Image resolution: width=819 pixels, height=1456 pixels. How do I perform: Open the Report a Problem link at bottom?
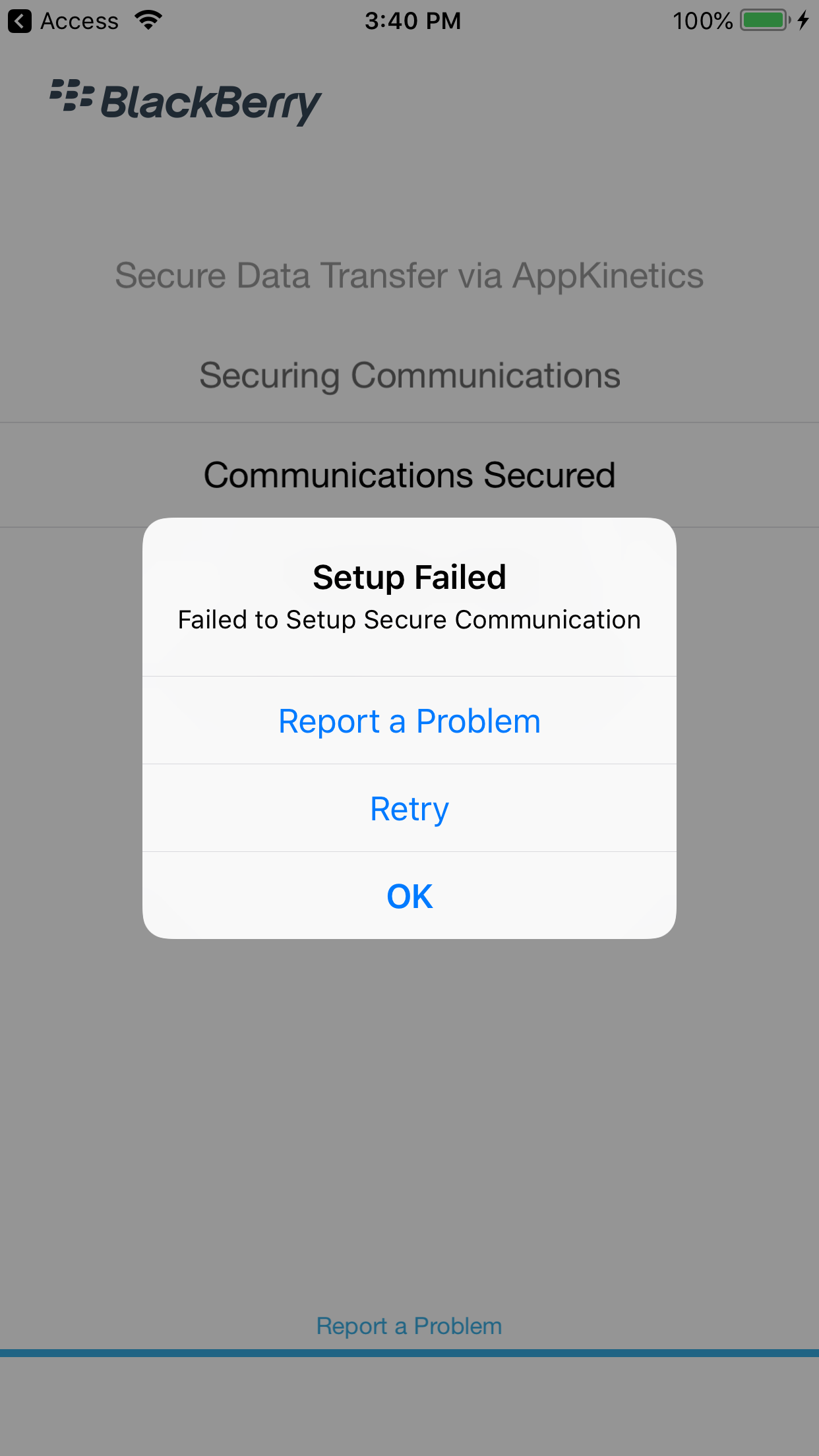(x=409, y=1325)
